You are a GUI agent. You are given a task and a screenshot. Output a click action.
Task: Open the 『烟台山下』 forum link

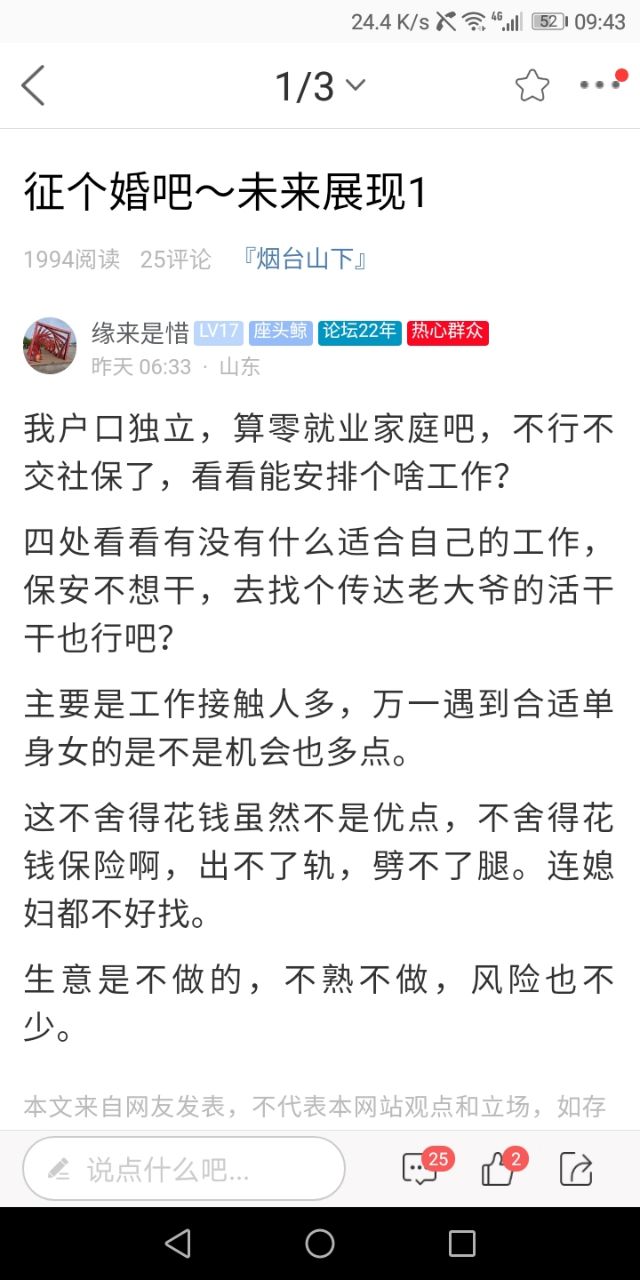(306, 259)
